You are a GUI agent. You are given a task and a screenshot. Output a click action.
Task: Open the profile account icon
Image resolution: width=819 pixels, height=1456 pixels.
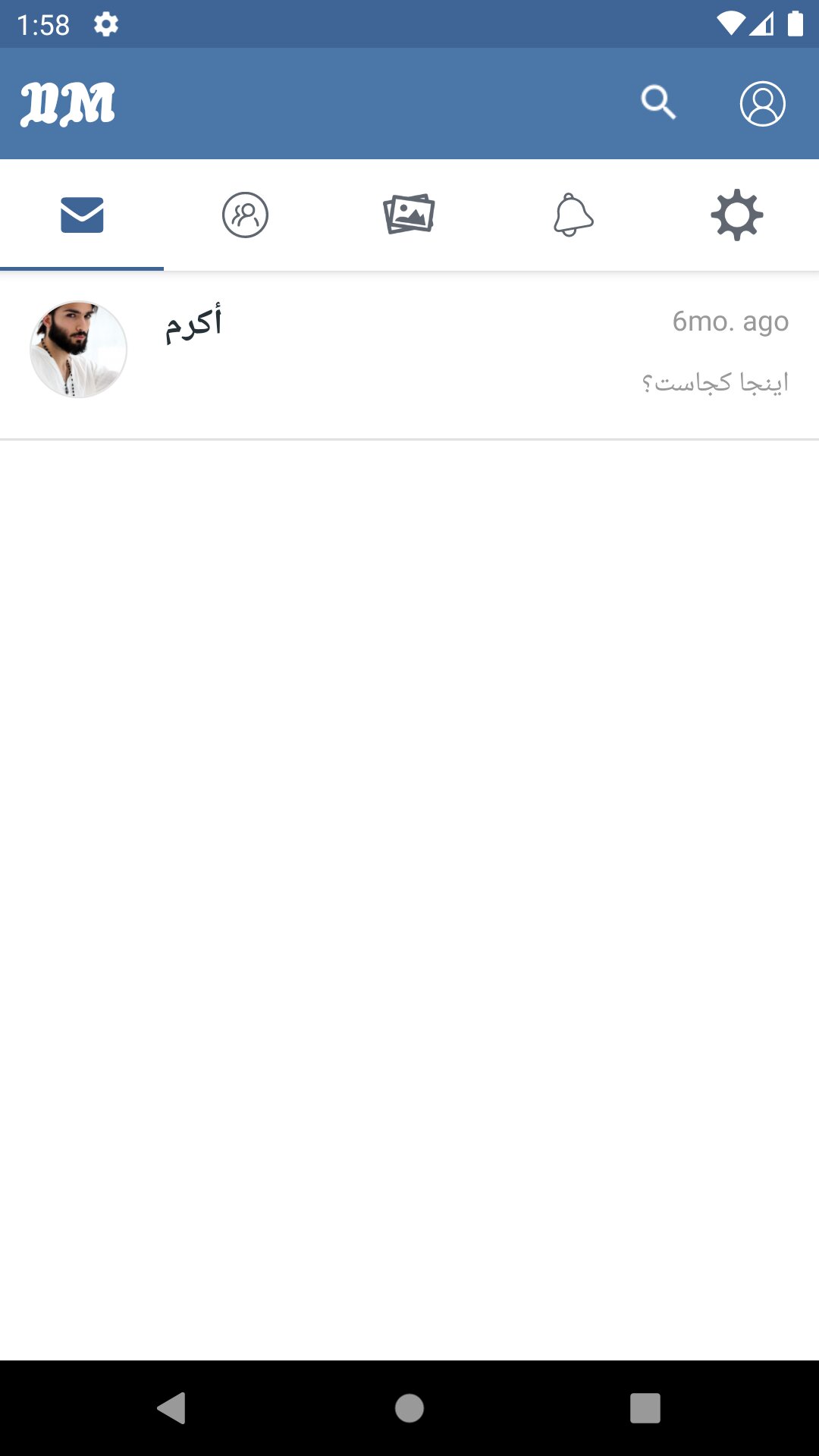pyautogui.click(x=762, y=103)
